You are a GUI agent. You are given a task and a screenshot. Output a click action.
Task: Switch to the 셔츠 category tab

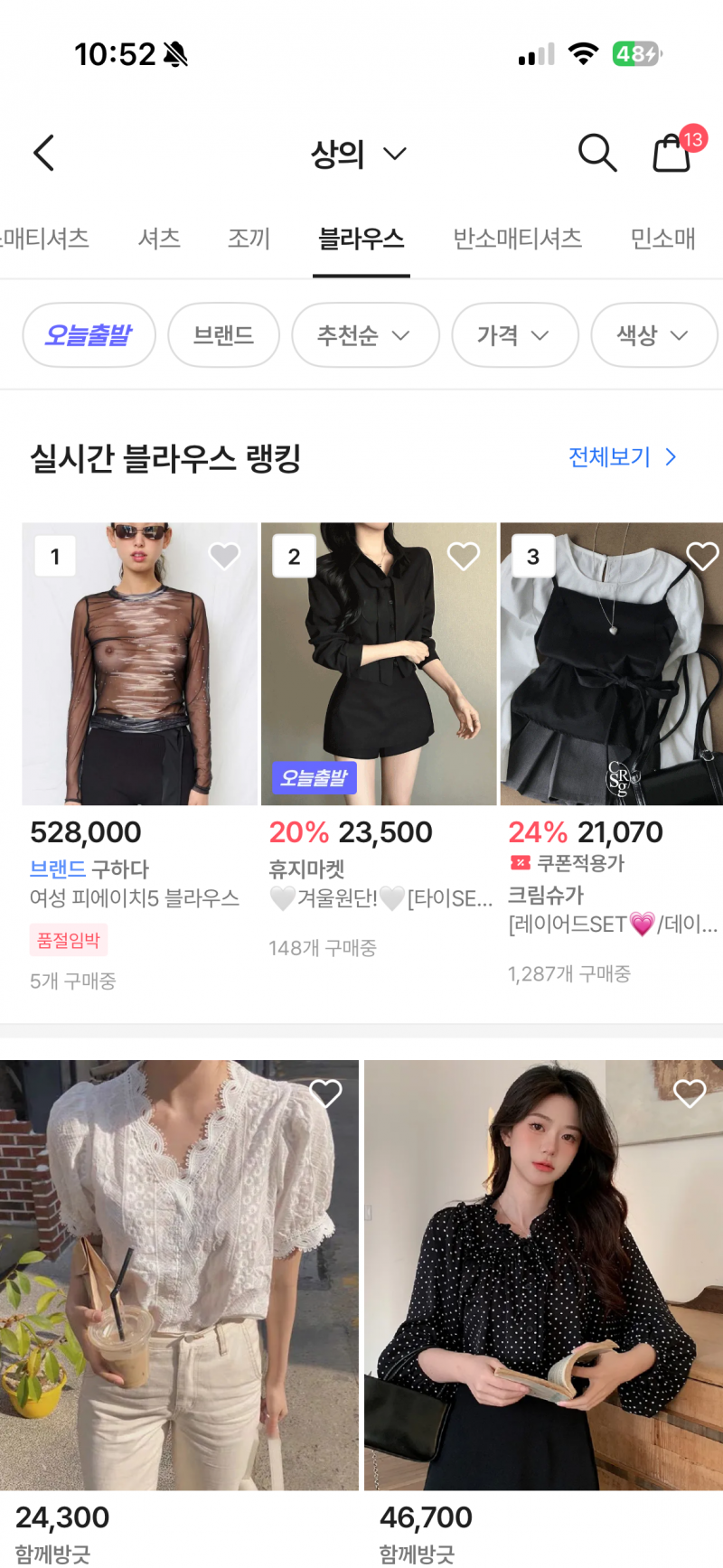[x=158, y=239]
